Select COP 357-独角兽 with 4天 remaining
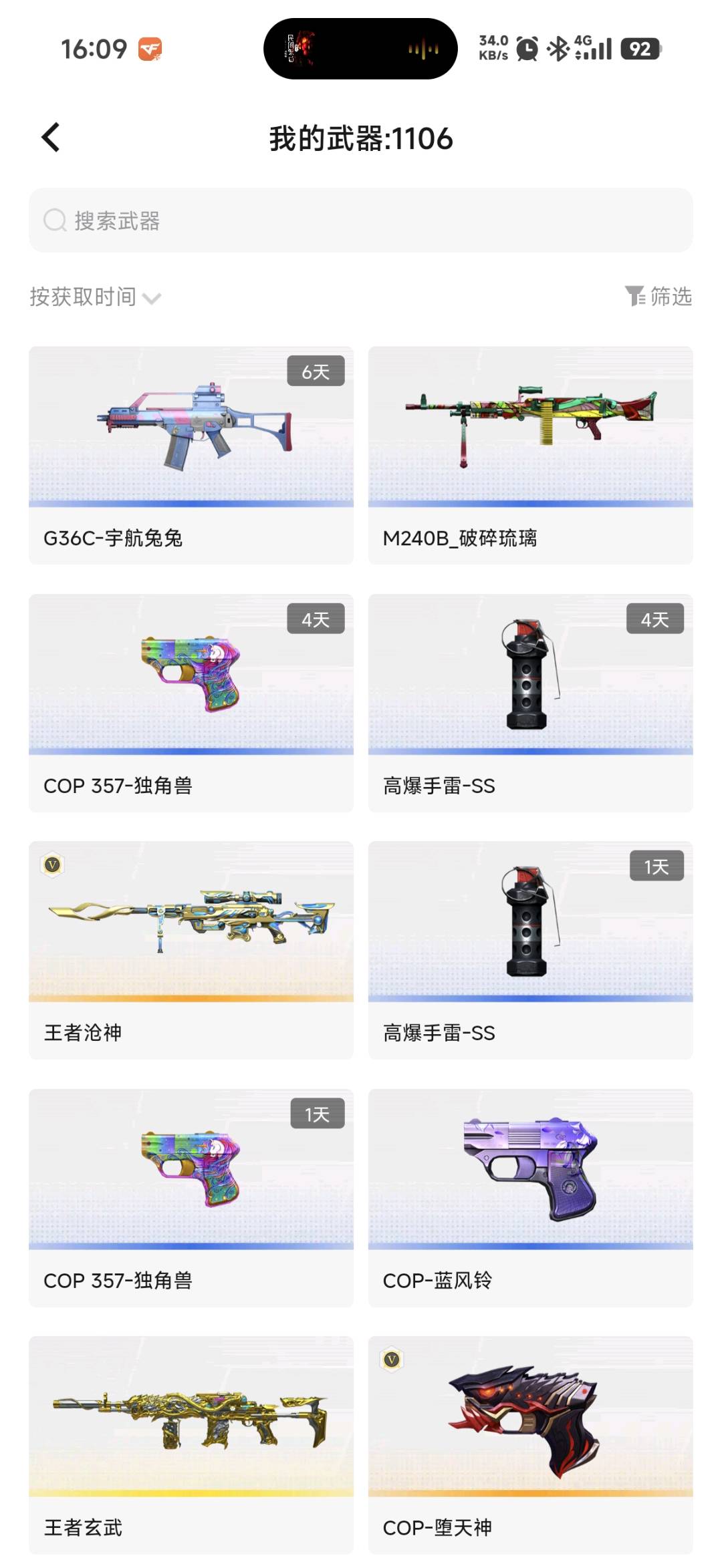Screen dimensions: 722x1568 click(191, 703)
